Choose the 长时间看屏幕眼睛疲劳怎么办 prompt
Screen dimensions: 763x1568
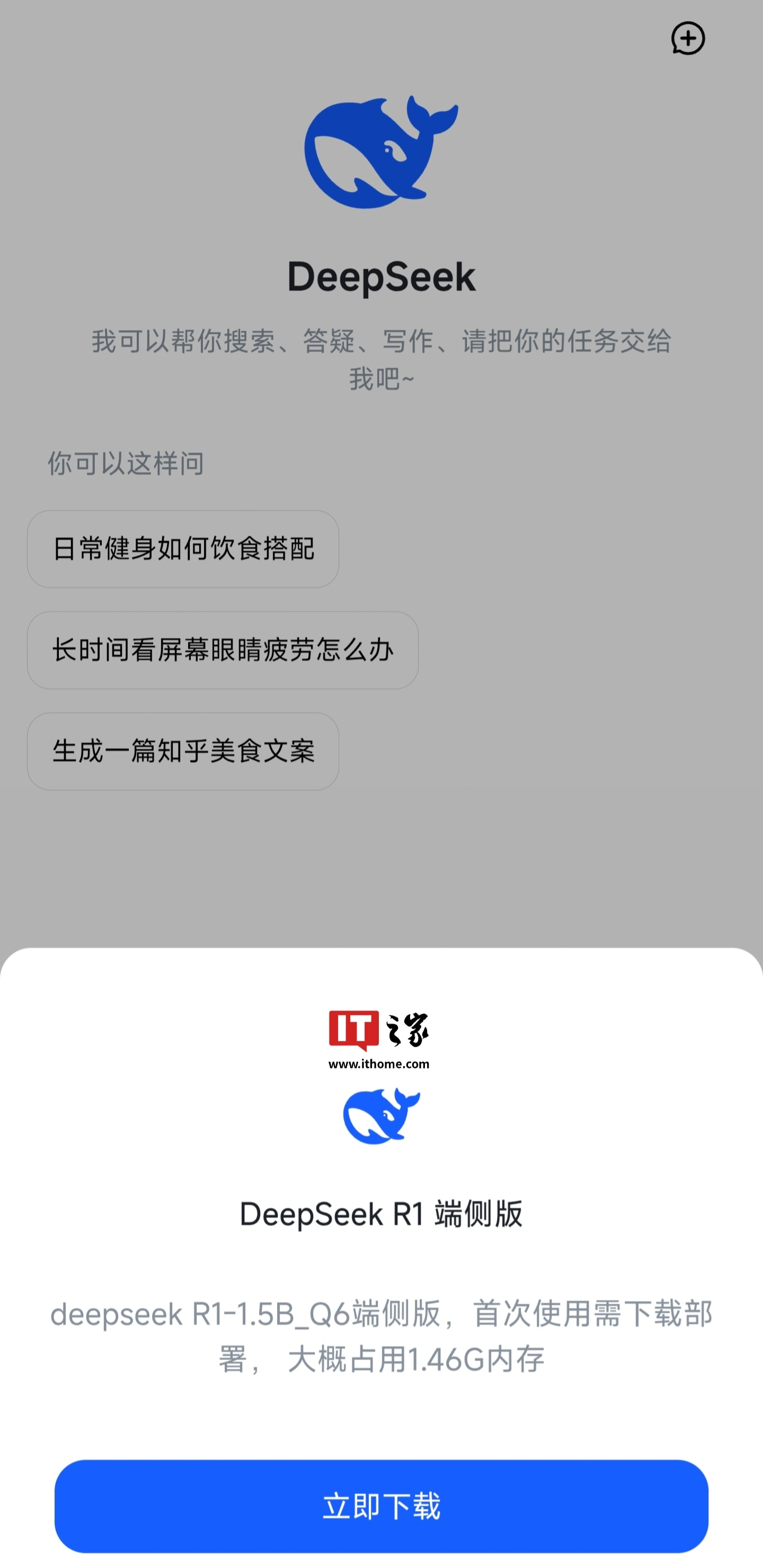[222, 649]
